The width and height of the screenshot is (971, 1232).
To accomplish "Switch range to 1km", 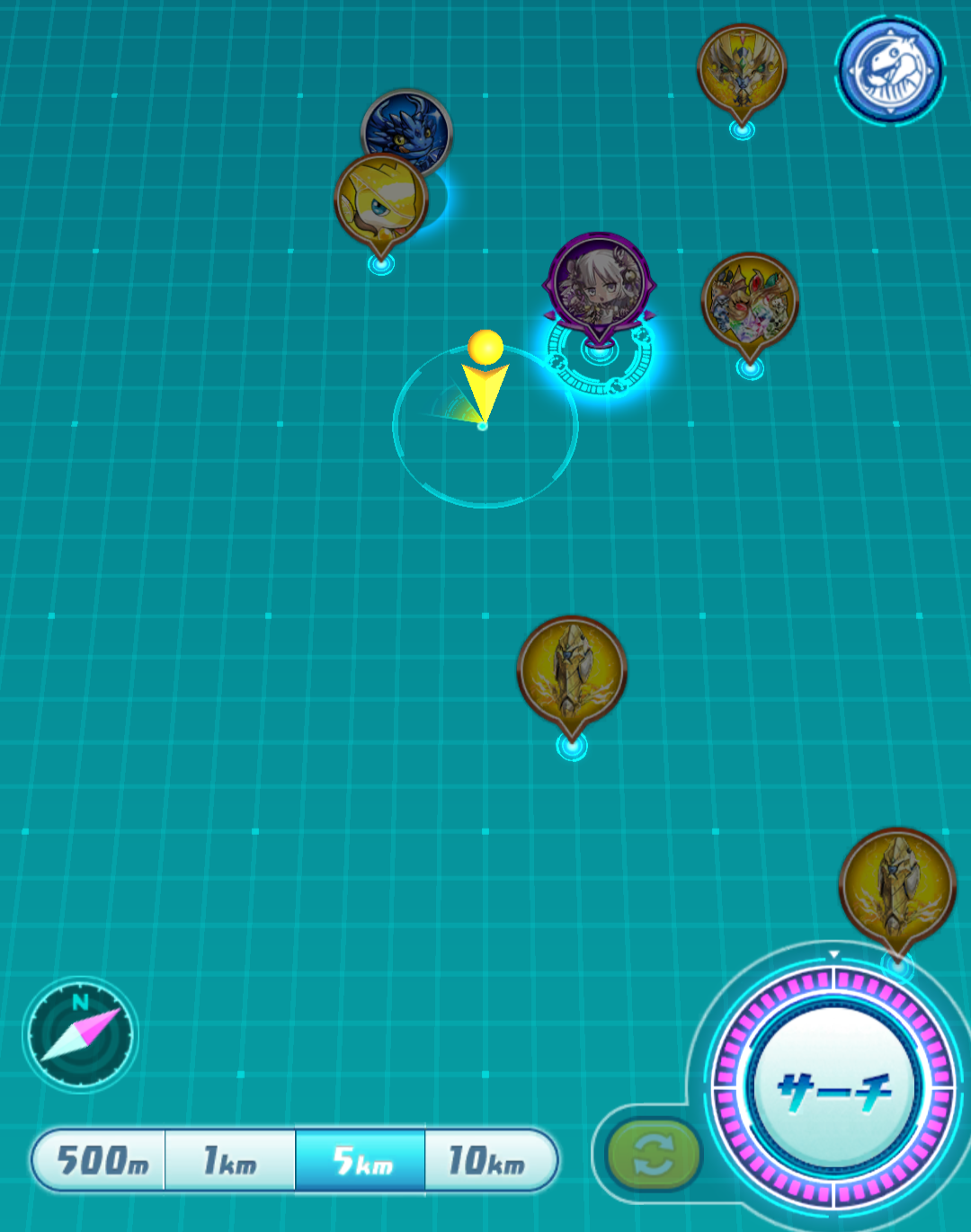I will (x=230, y=1160).
